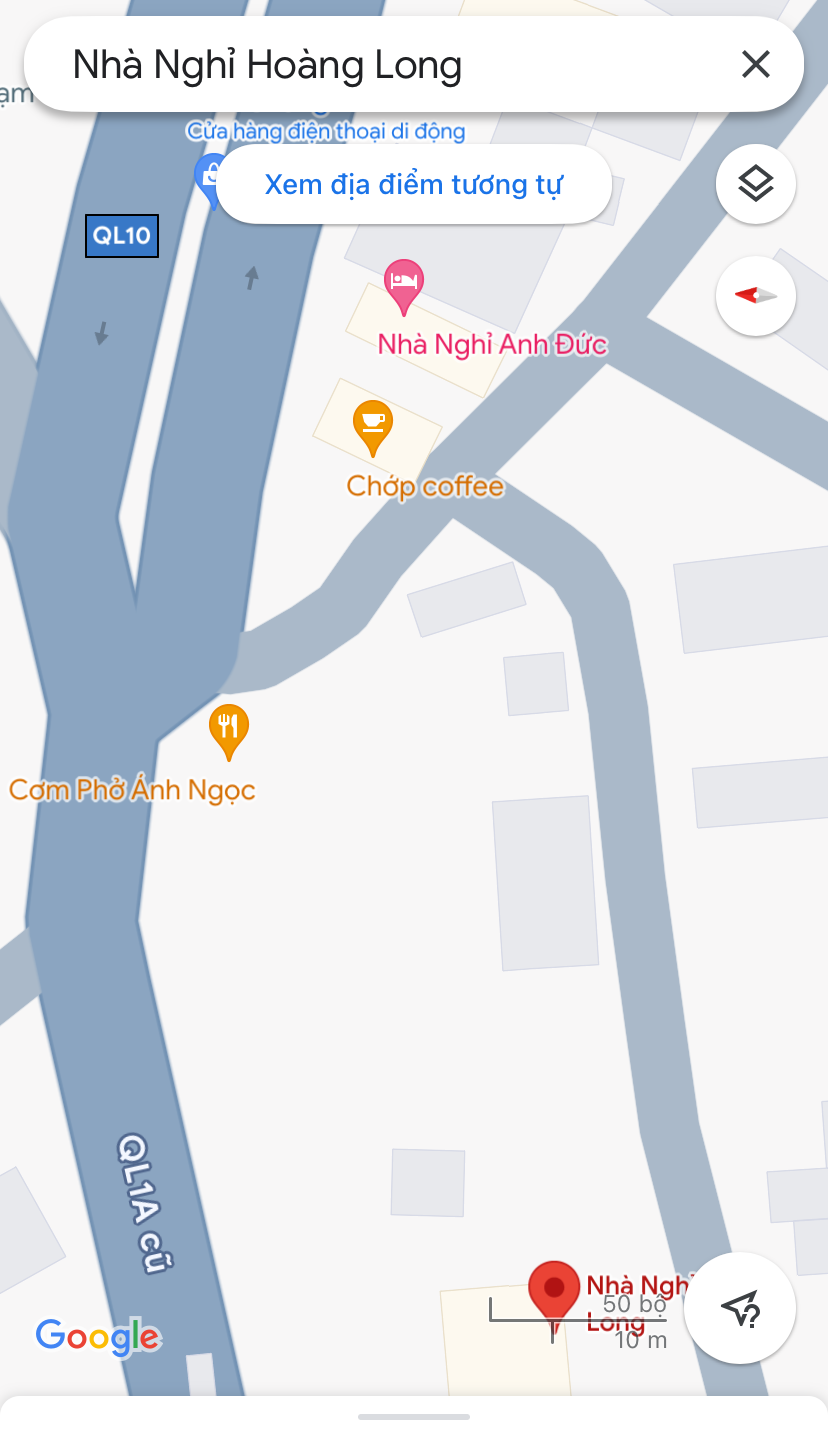Clear the search with the X icon
Viewport: 828px width, 1432px height.
pos(755,65)
